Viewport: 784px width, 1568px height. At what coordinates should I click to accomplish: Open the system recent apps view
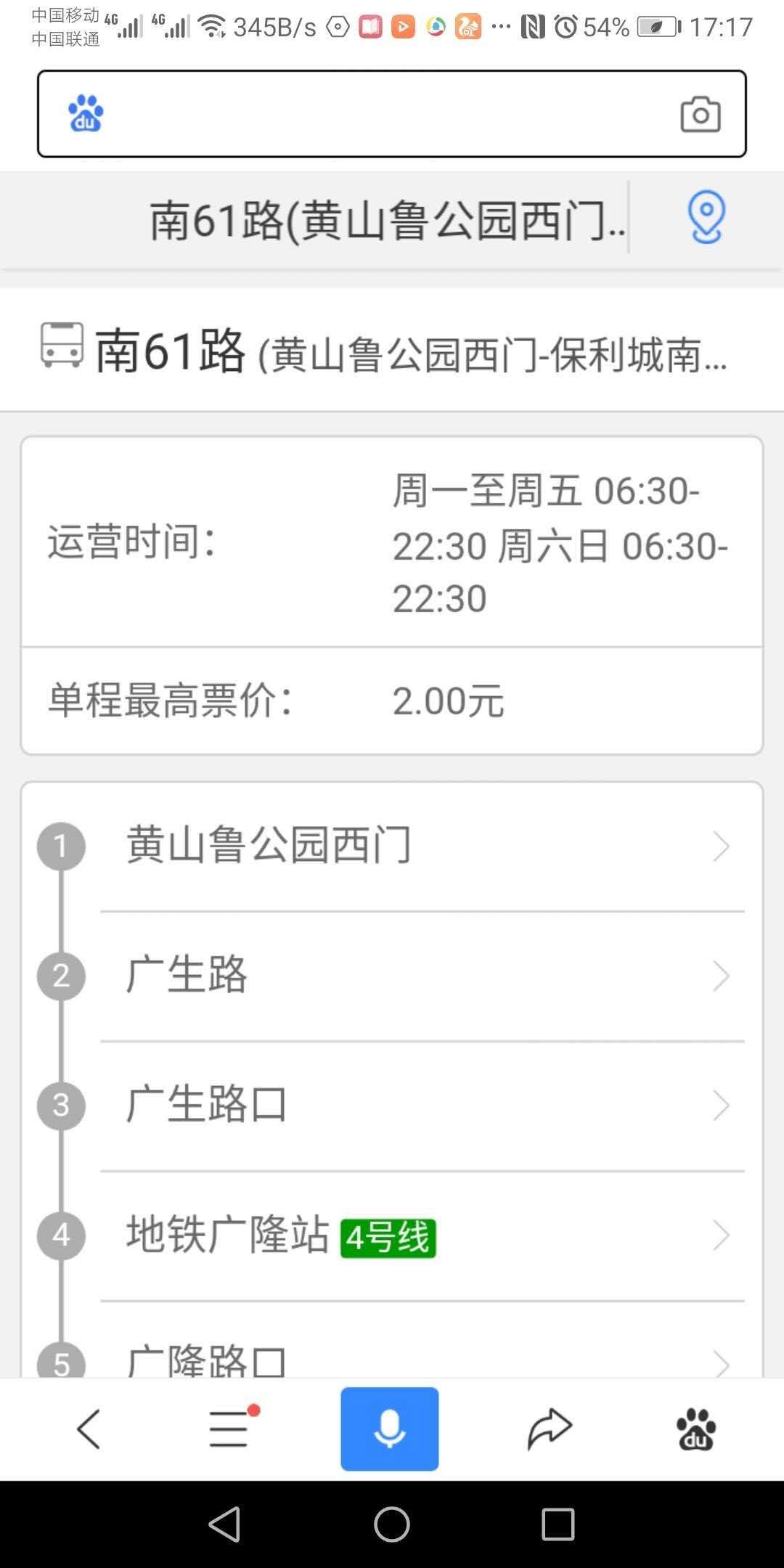click(558, 1524)
